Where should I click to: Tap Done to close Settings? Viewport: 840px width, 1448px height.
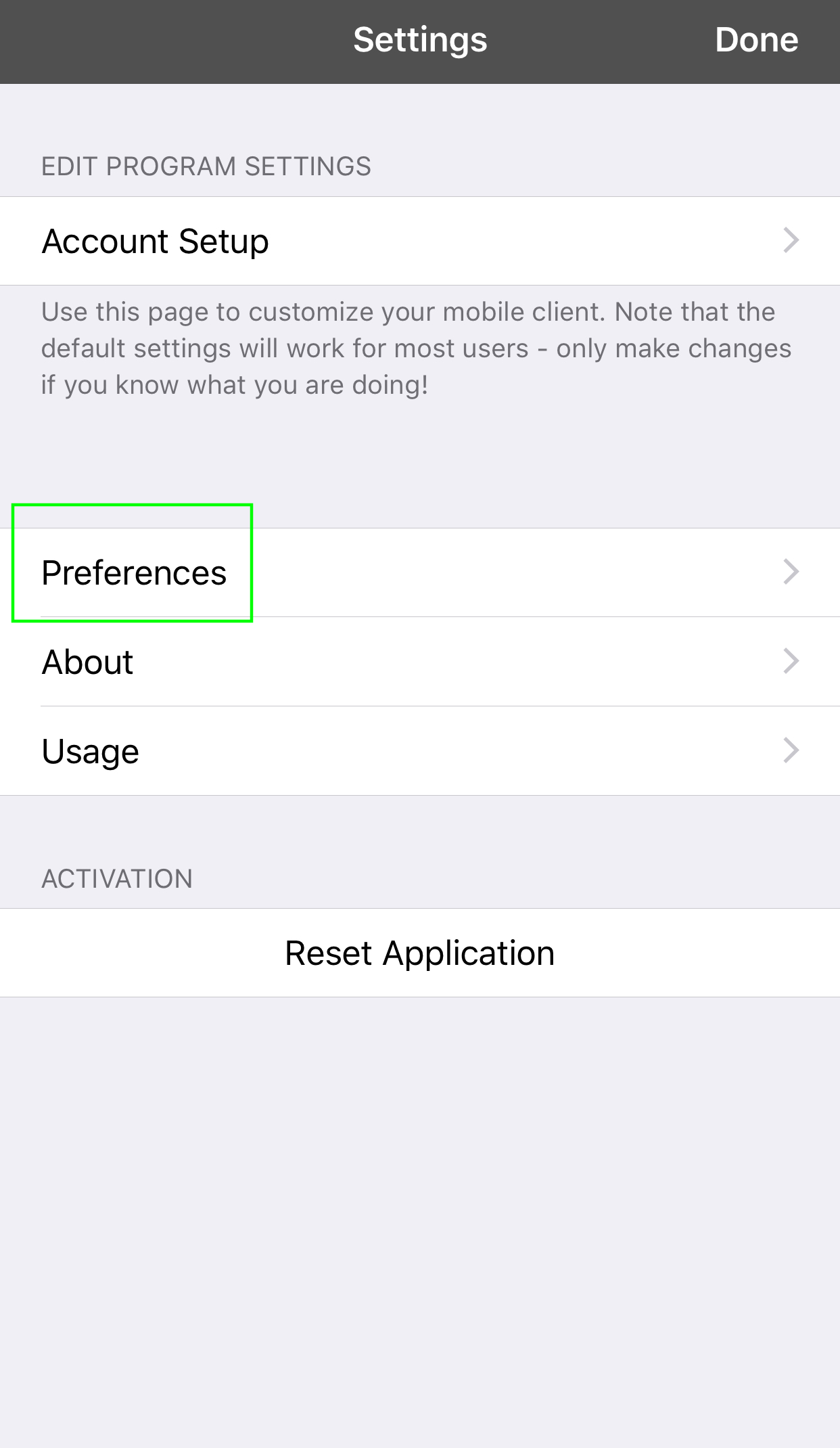pos(756,40)
